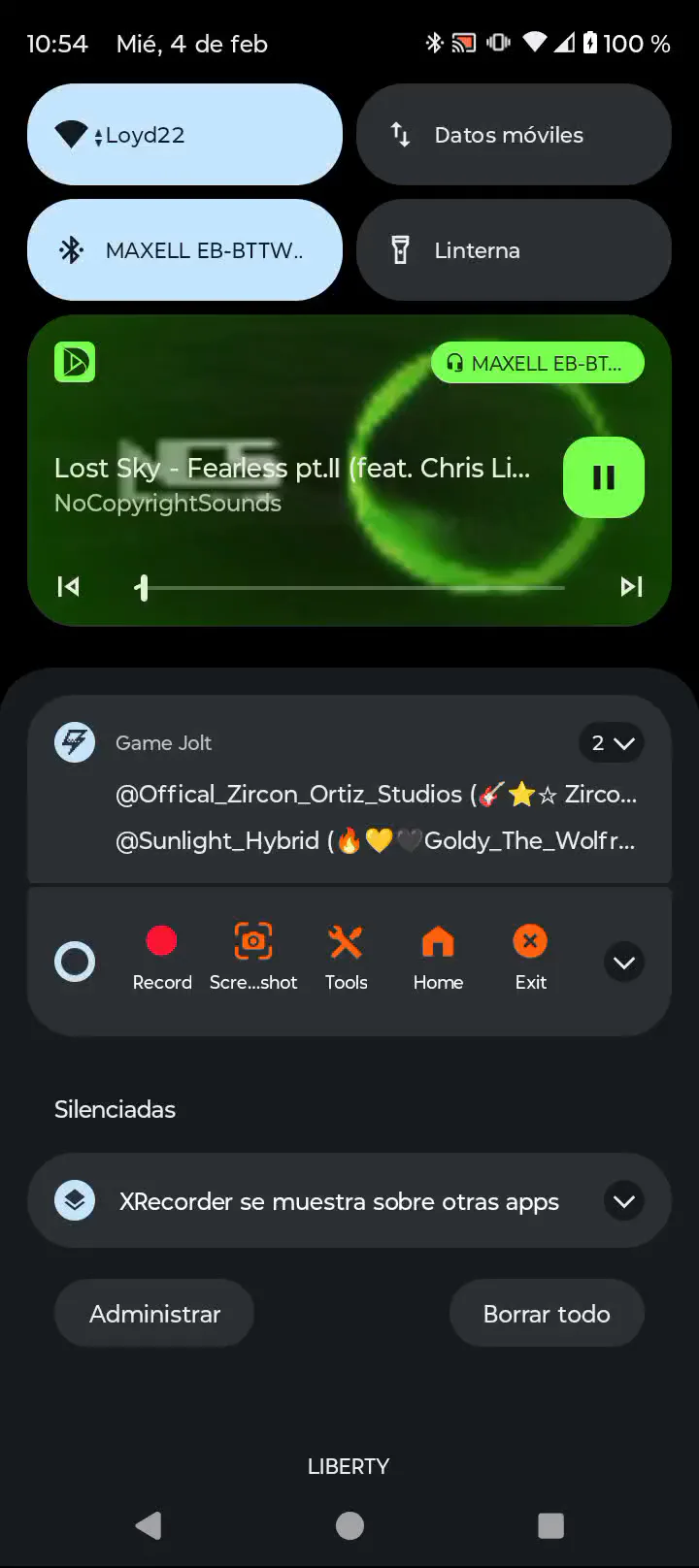The height and width of the screenshot is (1568, 699).
Task: Expand the XRecorder controls notification
Action: click(x=623, y=963)
